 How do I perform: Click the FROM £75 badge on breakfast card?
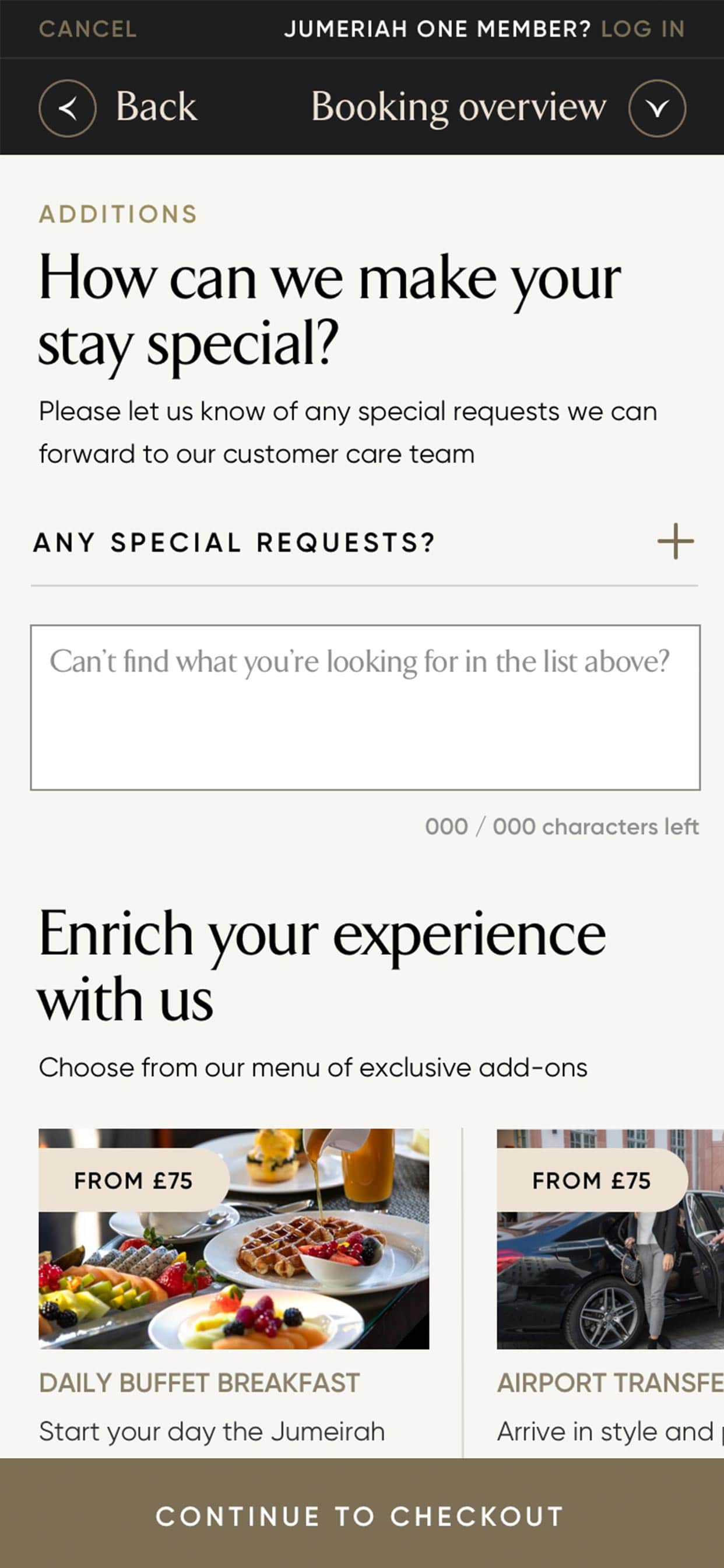coord(133,1180)
